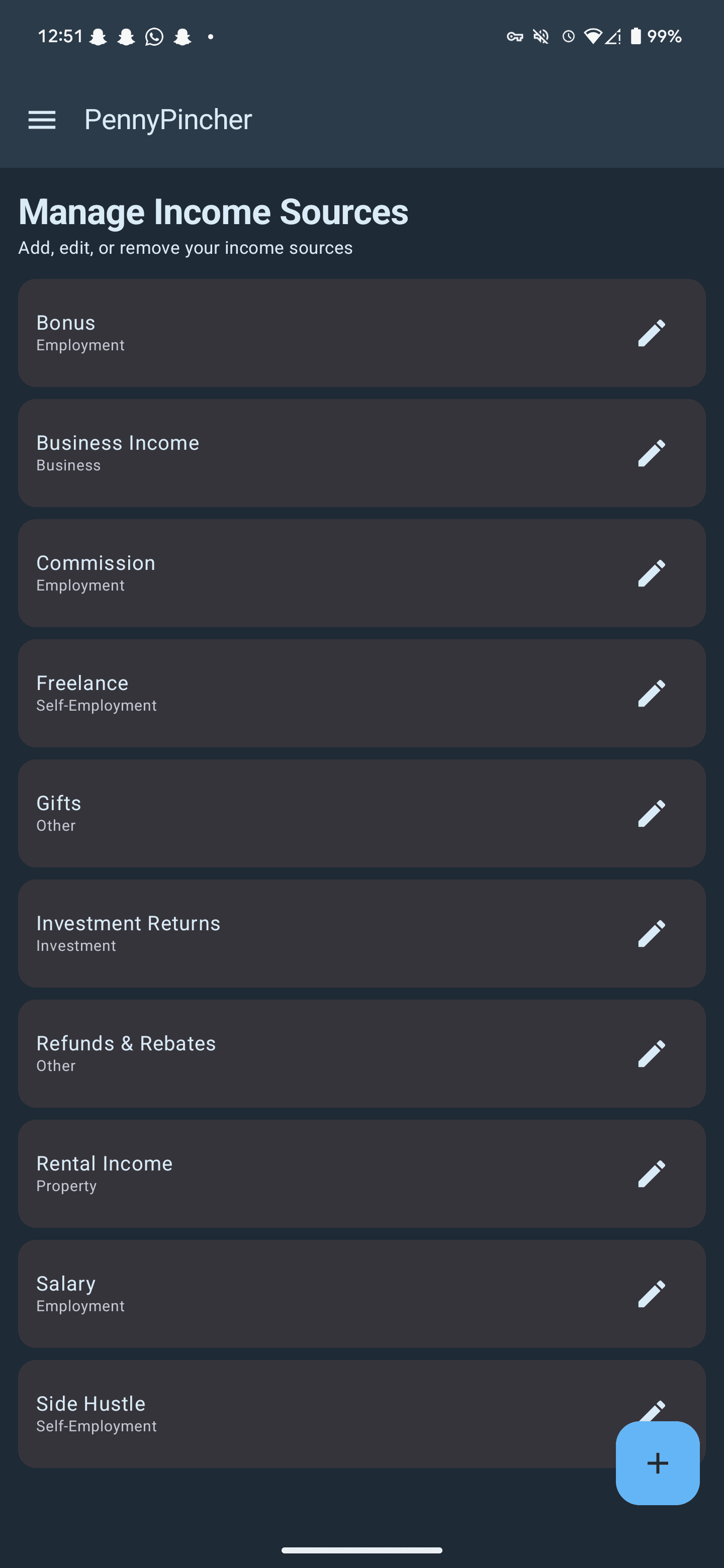Edit the Rental Income source
Viewport: 724px width, 1568px height.
651,1173
